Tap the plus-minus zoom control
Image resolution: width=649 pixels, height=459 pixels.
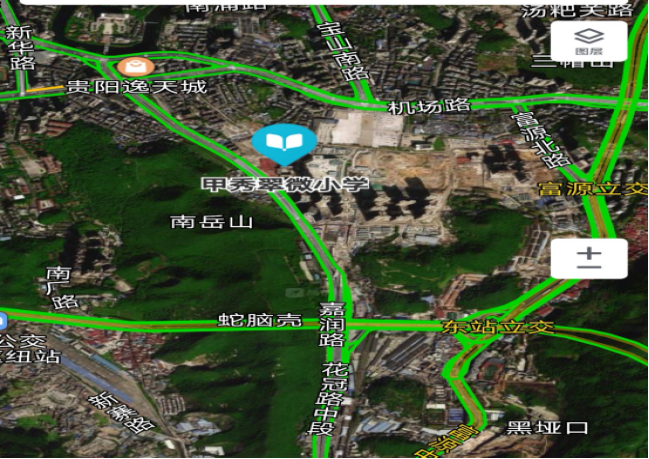click(588, 259)
